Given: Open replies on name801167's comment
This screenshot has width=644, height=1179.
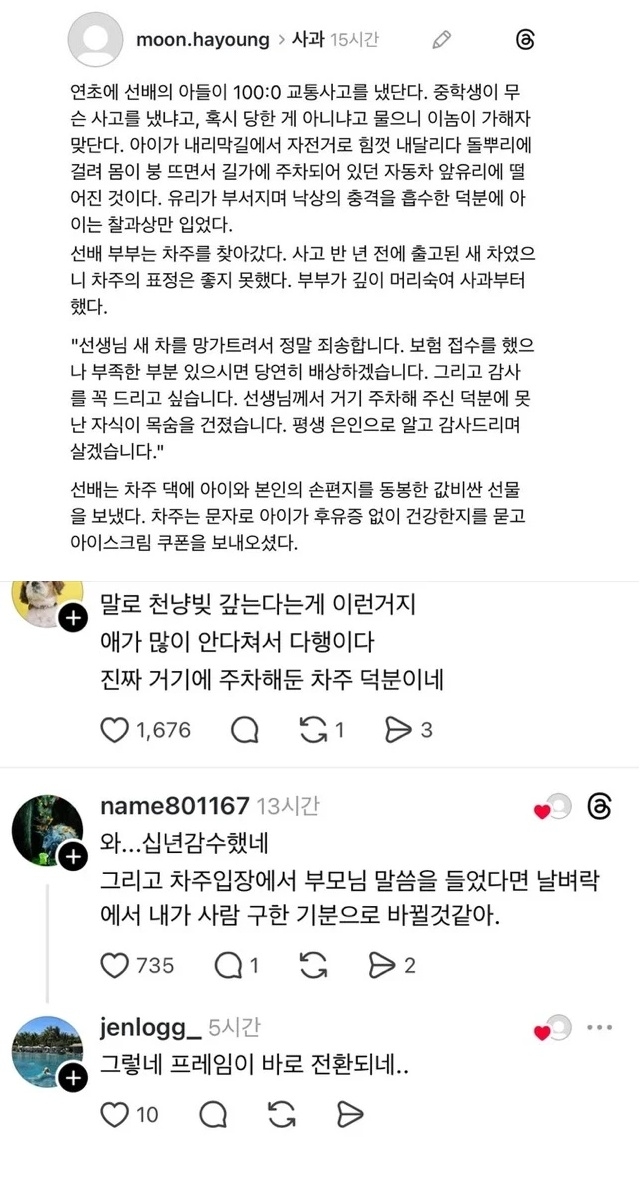Looking at the screenshot, I should click(229, 965).
